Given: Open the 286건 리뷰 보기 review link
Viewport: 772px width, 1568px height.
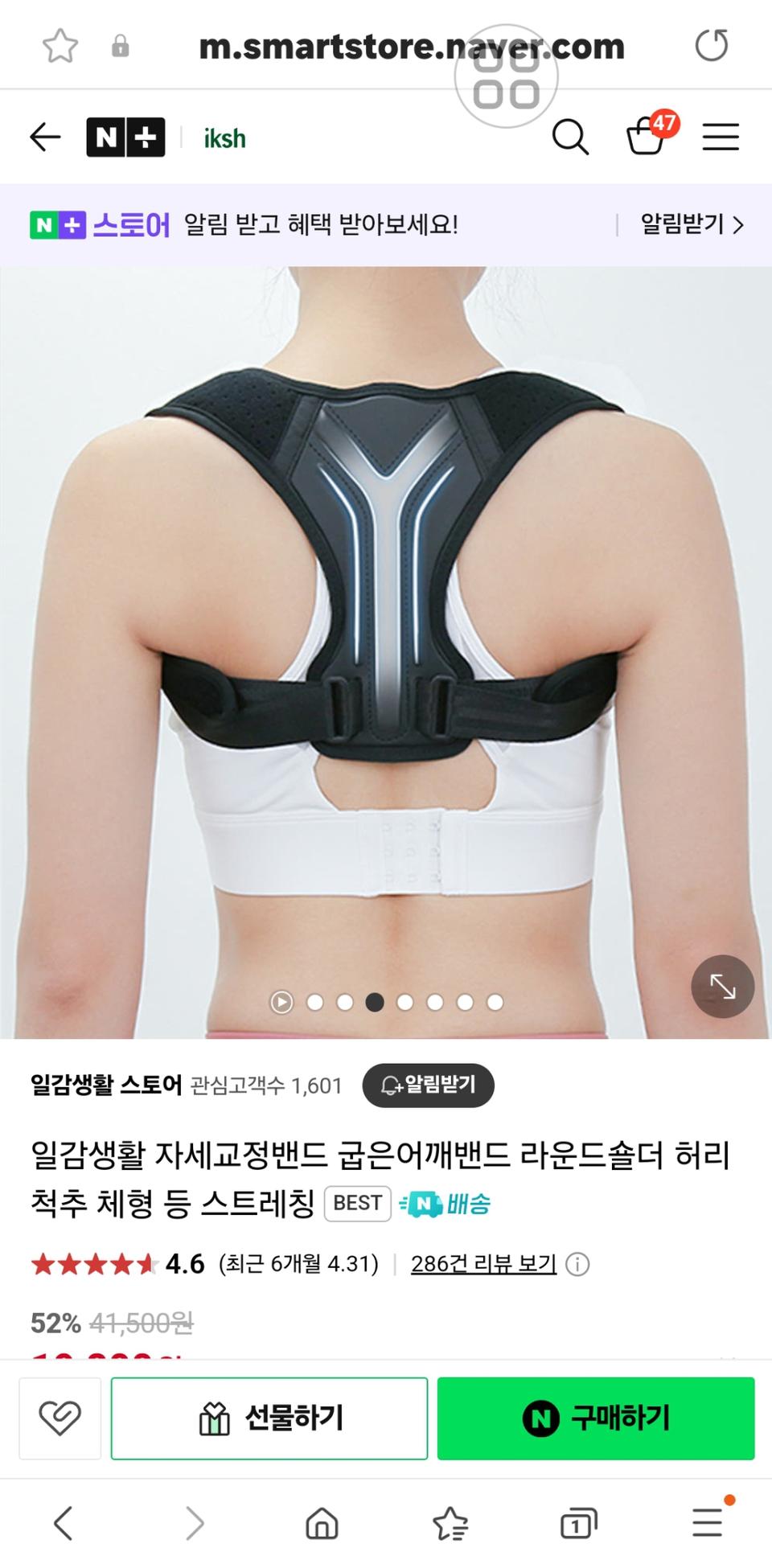Looking at the screenshot, I should 495,1262.
